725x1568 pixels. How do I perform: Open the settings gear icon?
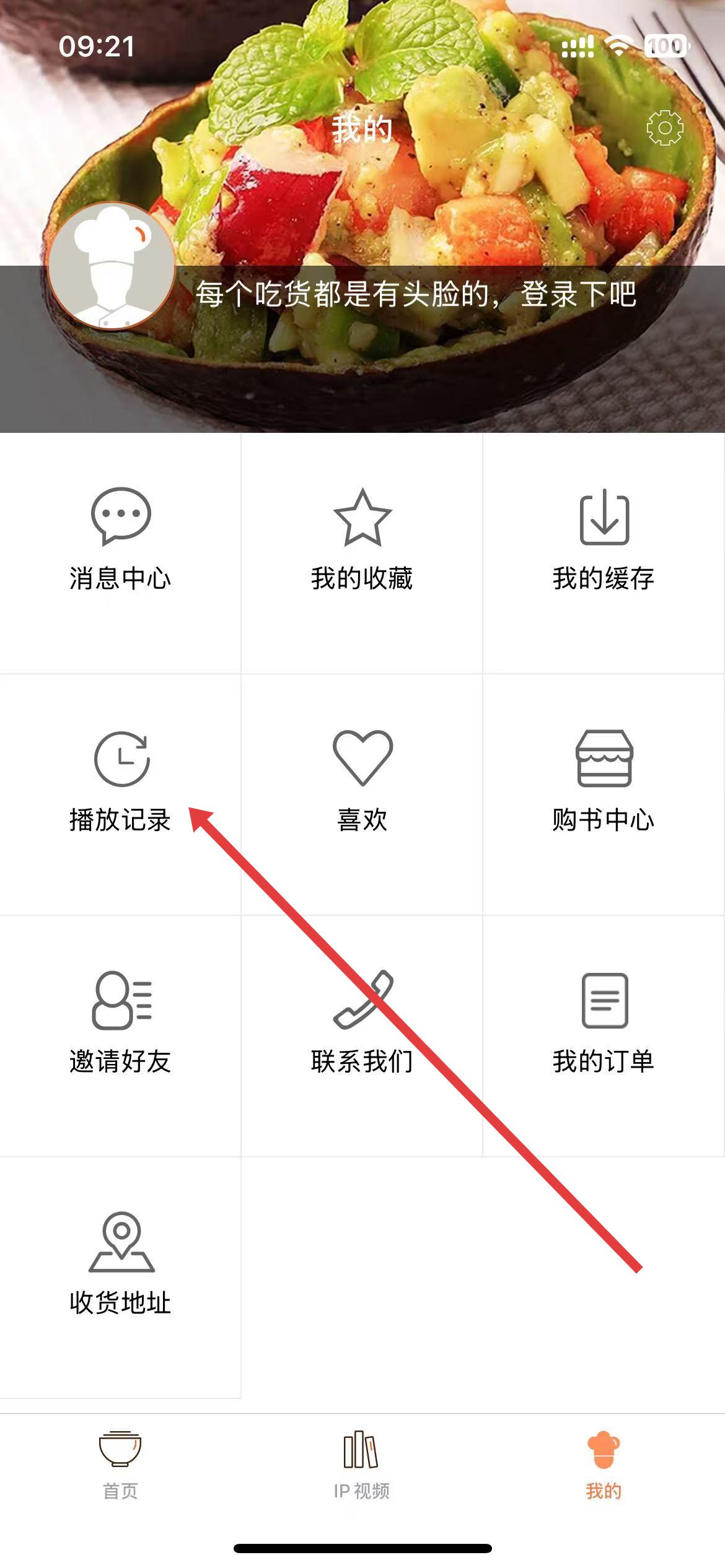pos(664,128)
